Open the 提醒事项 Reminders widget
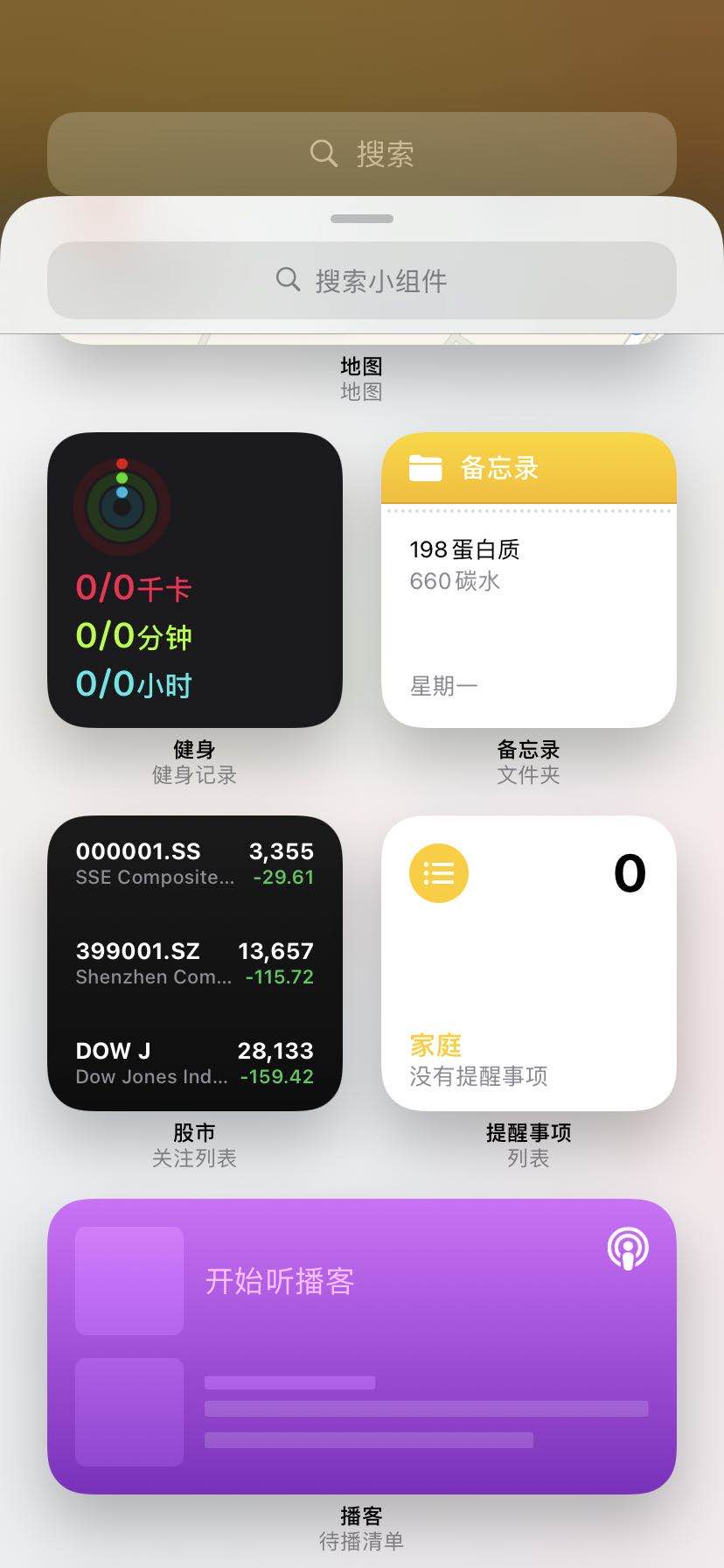This screenshot has height=1568, width=724. 528,962
